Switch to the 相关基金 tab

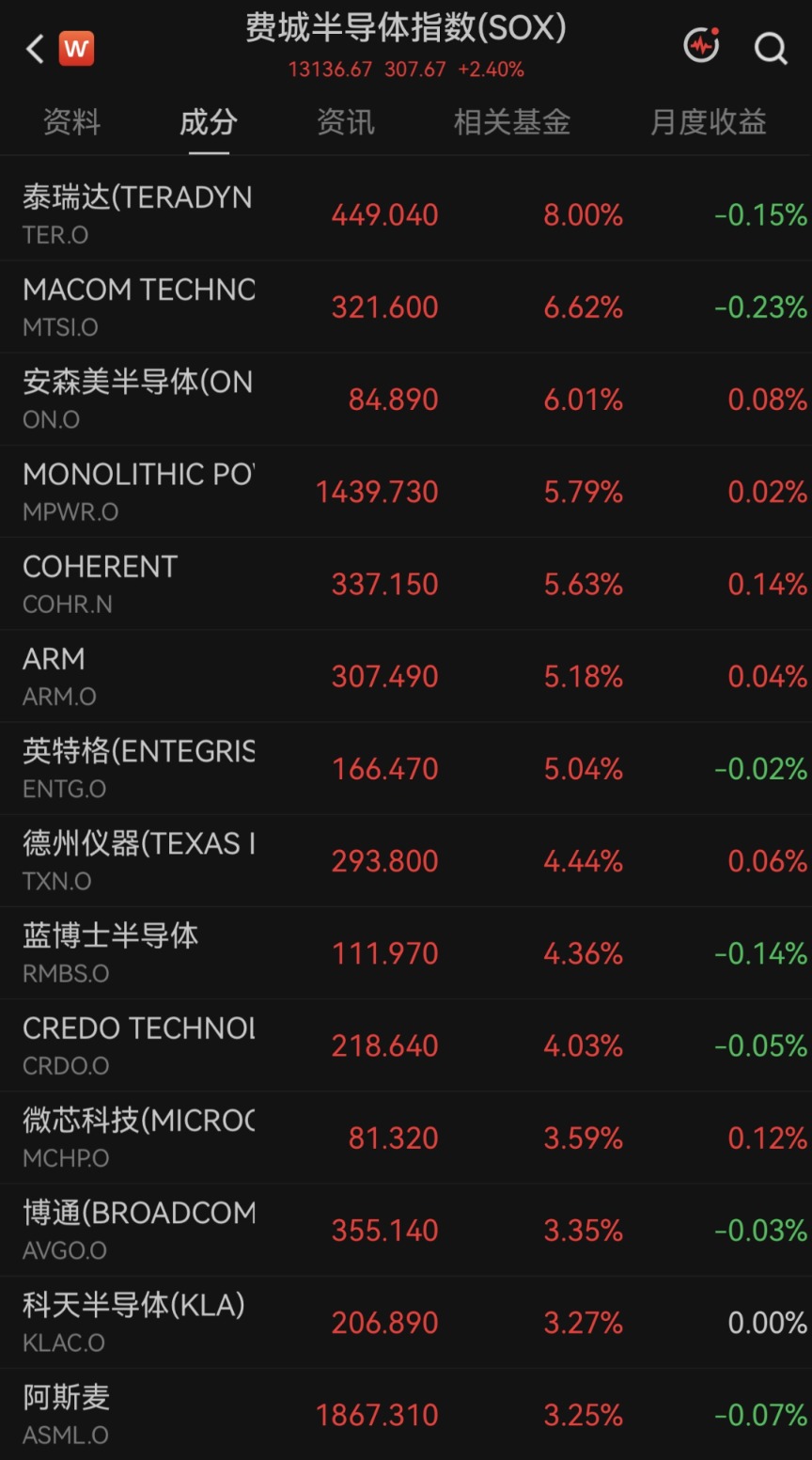(x=512, y=122)
